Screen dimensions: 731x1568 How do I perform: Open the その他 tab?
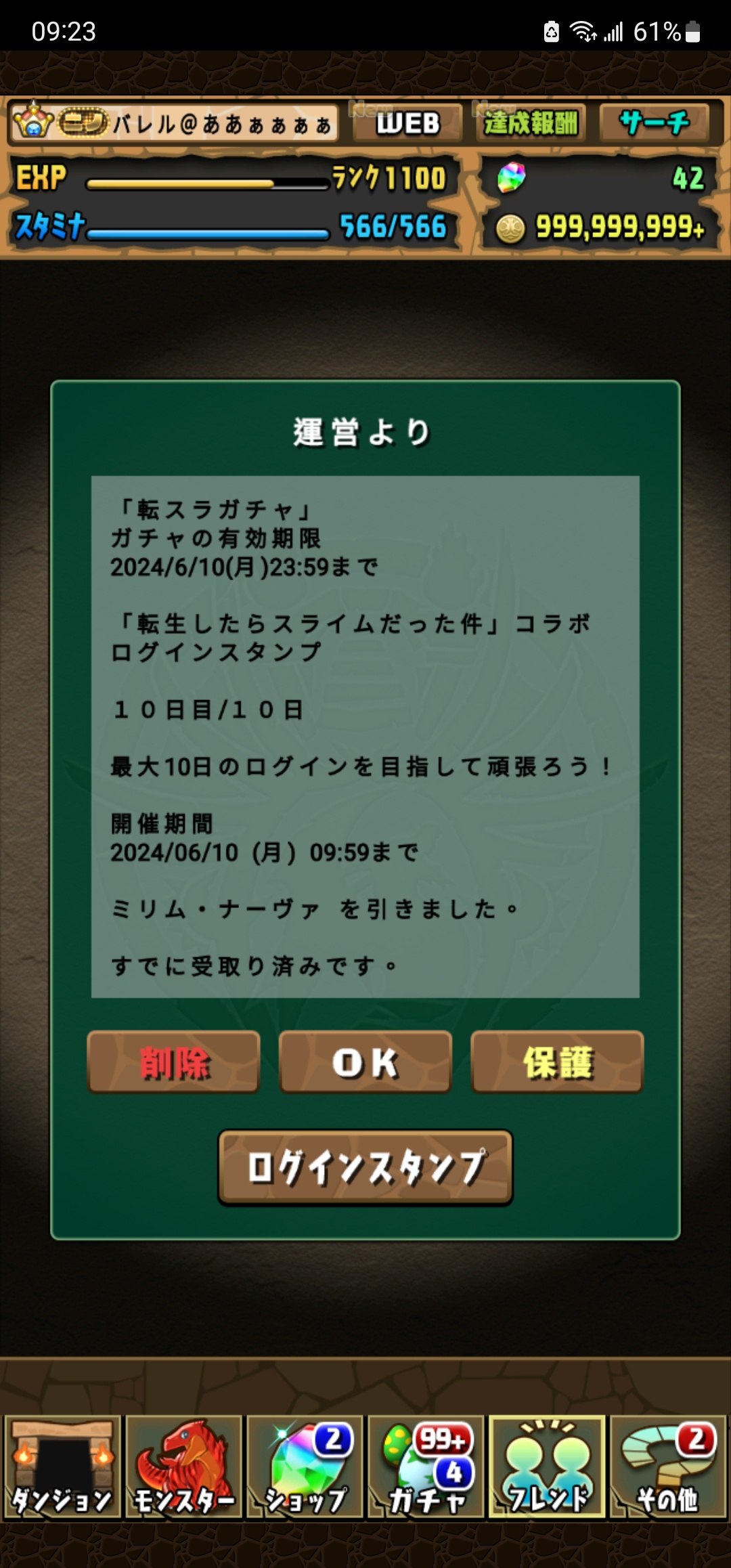[x=668, y=1466]
